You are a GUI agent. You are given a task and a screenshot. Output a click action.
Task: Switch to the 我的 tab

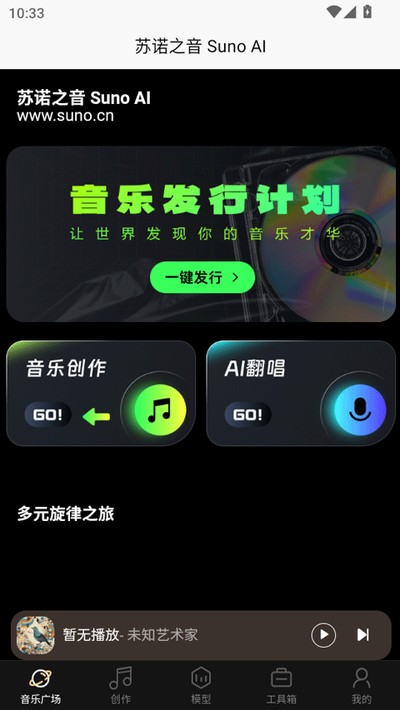[x=361, y=685]
